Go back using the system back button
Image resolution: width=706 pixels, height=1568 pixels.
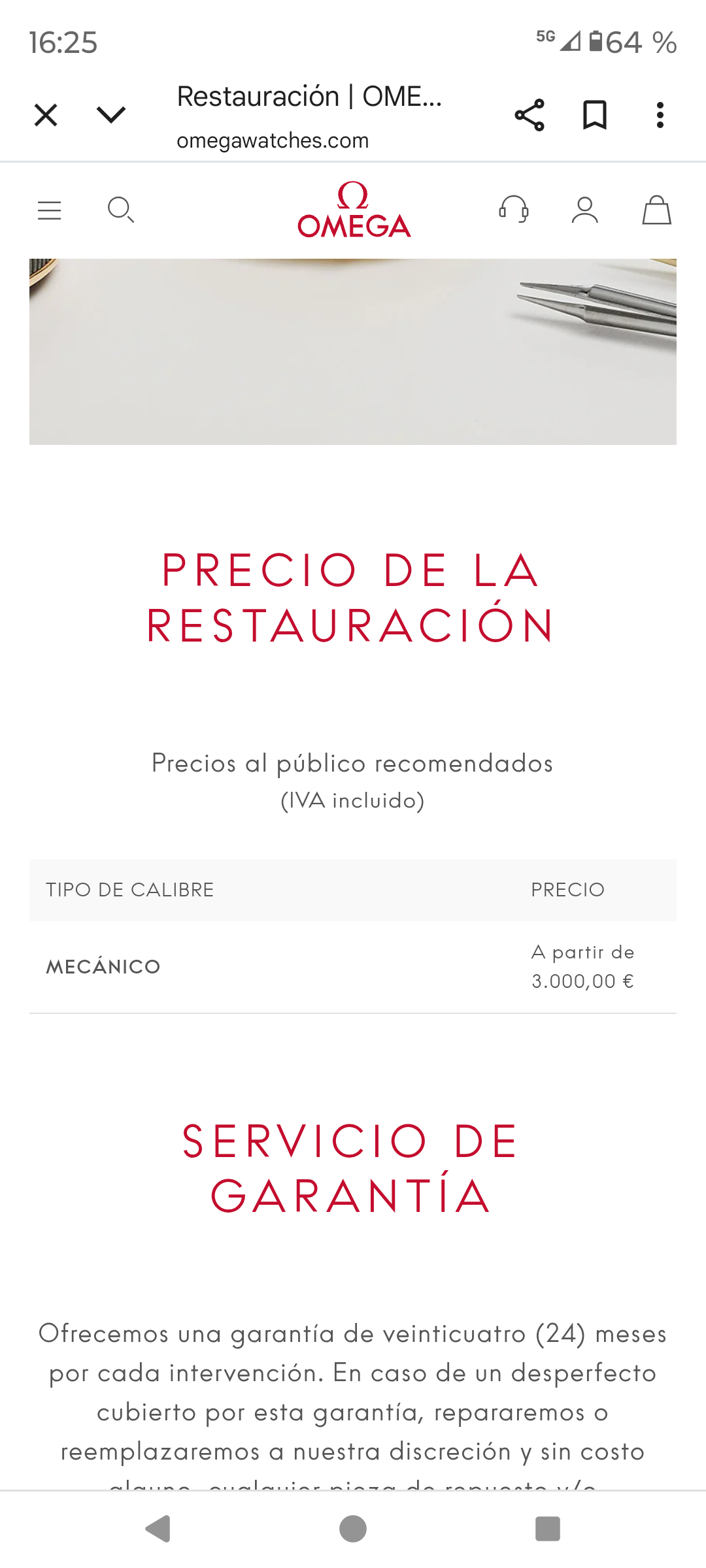pos(158,1529)
